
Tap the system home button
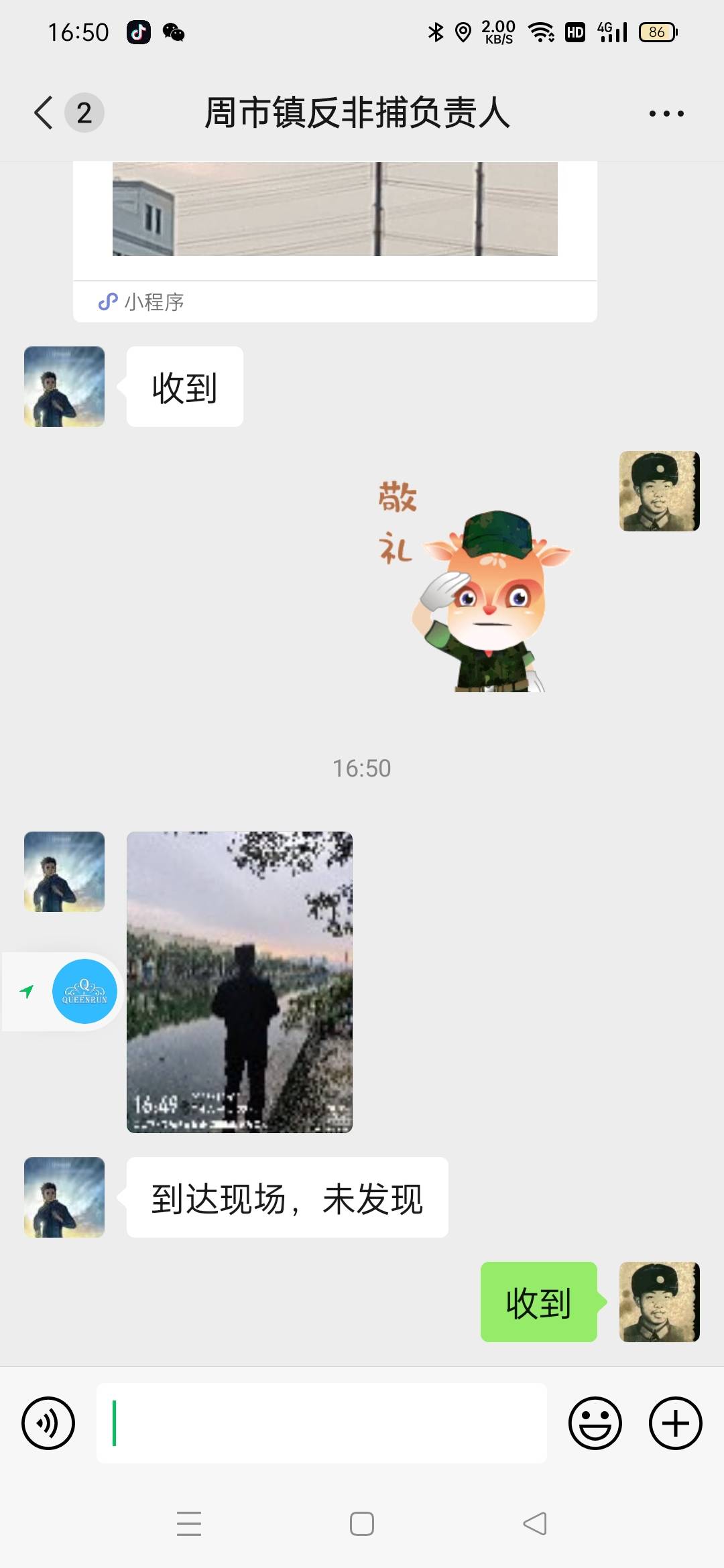[x=362, y=1524]
